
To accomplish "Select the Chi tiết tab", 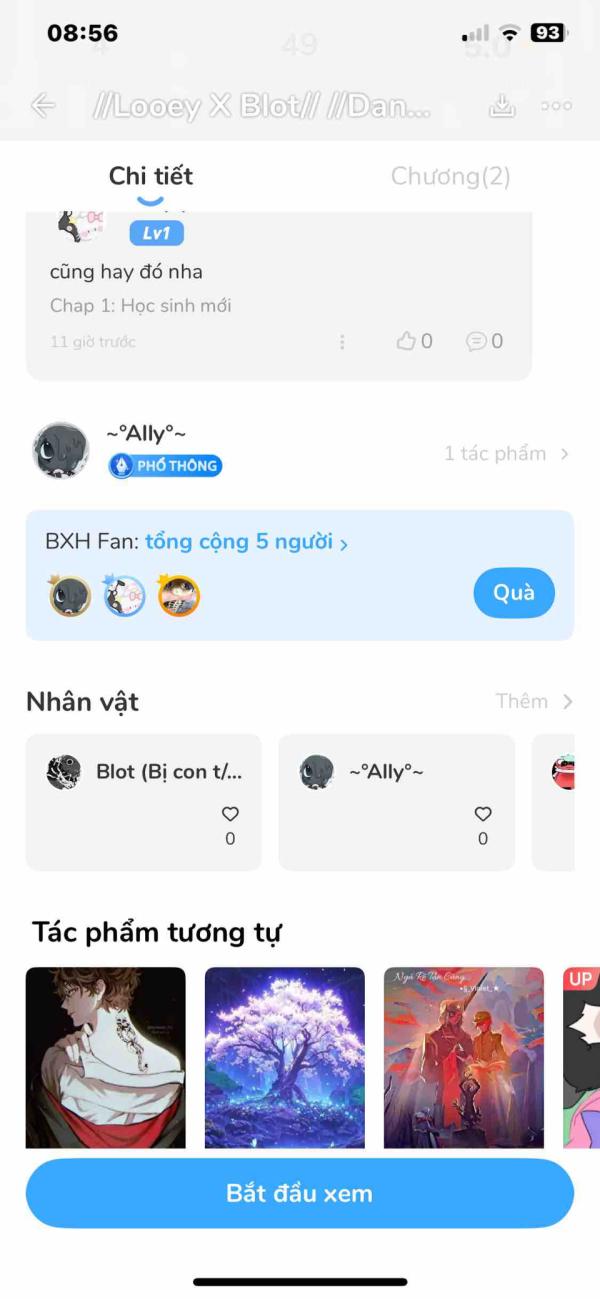I will (x=151, y=177).
